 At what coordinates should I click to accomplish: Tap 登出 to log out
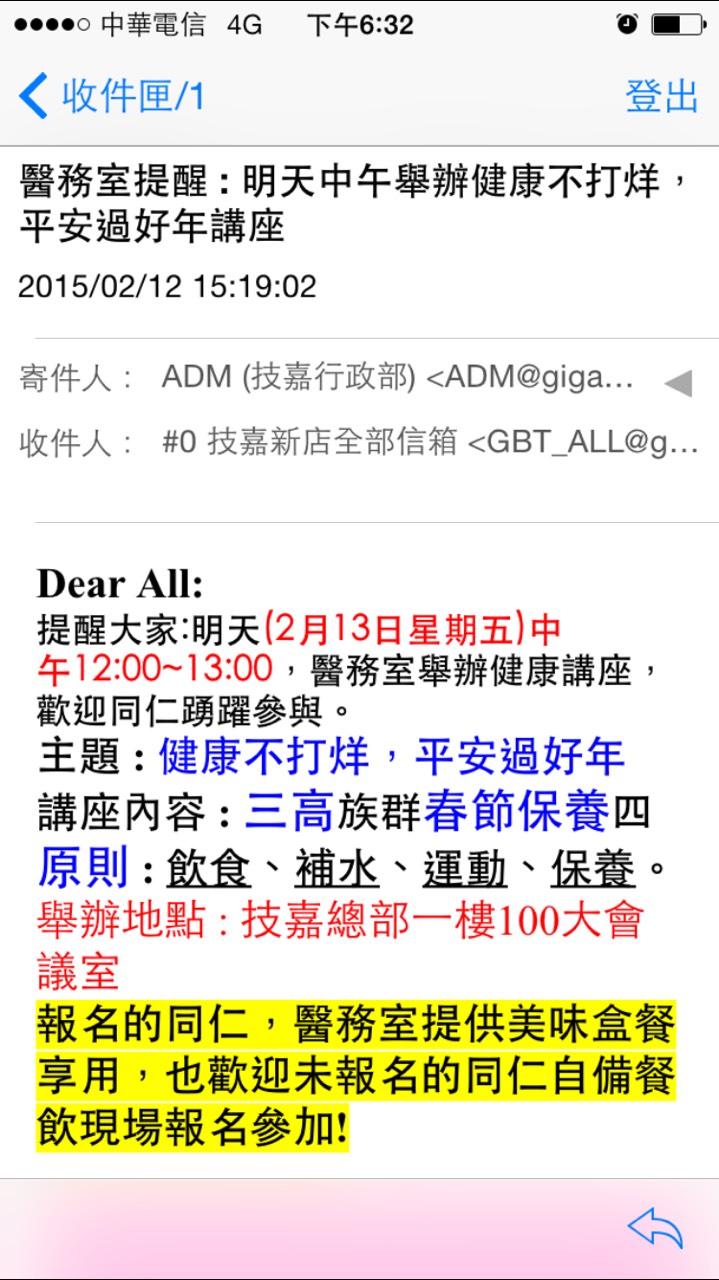pyautogui.click(x=661, y=96)
